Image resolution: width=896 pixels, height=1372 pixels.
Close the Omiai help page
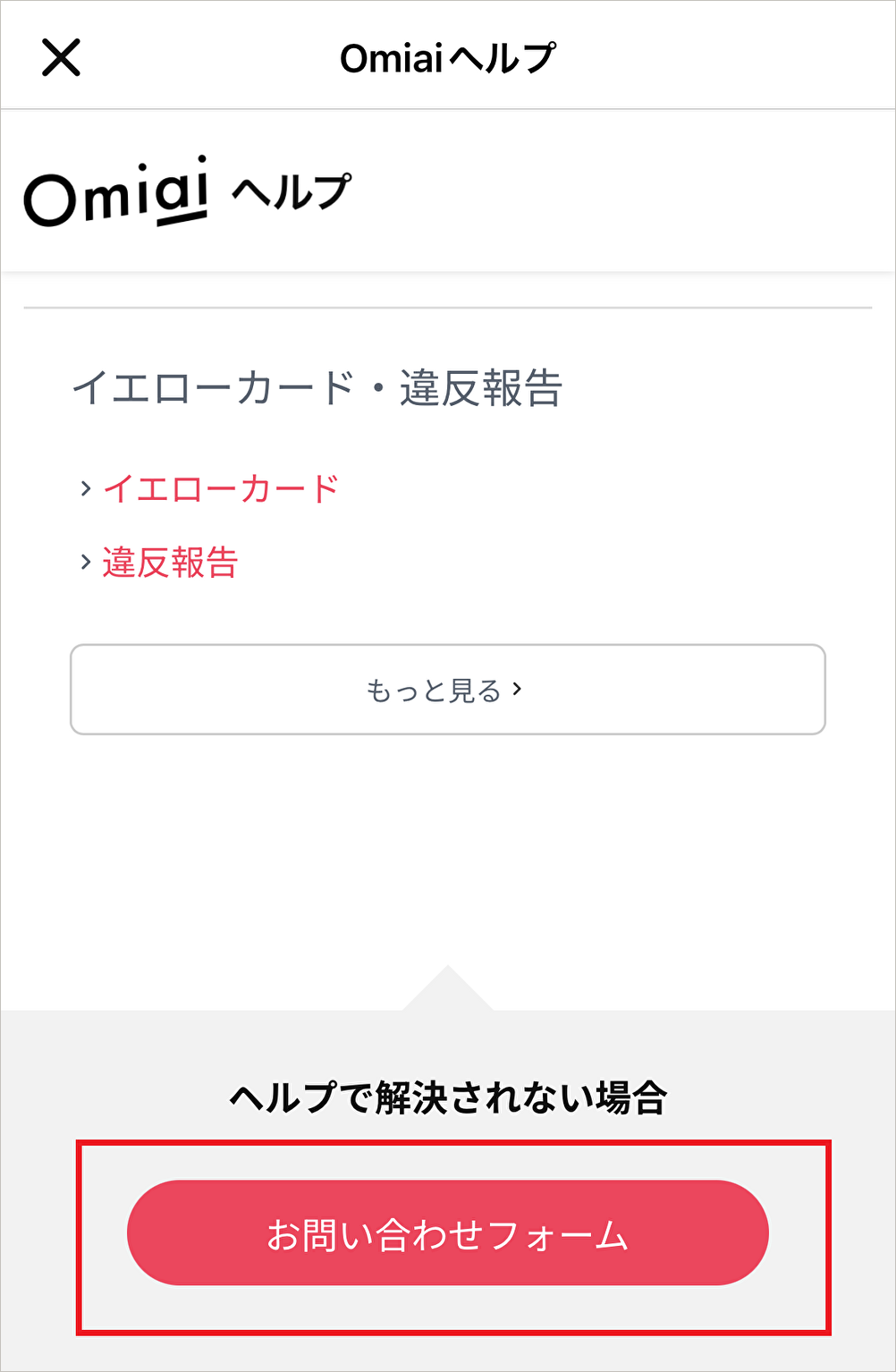tap(61, 58)
